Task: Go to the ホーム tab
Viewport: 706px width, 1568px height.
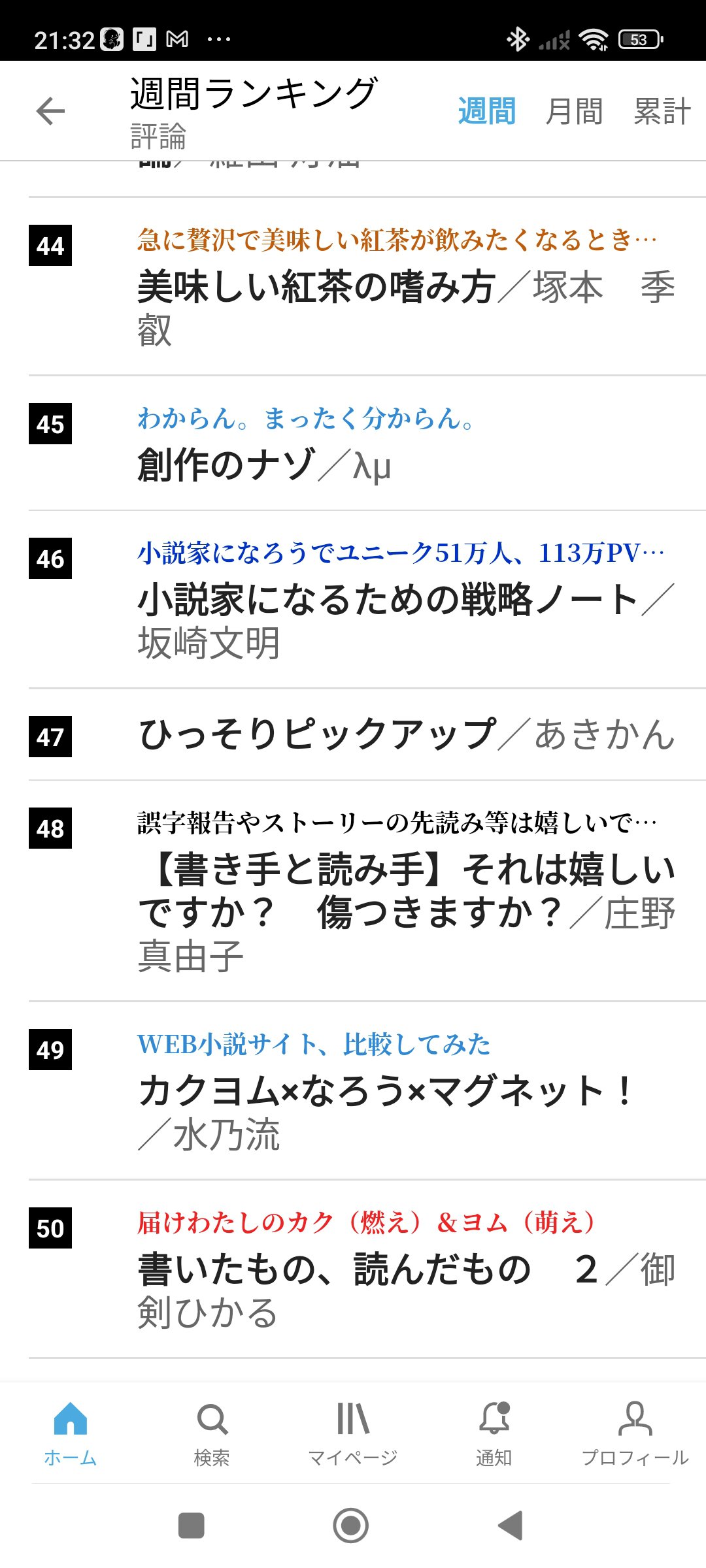Action: pyautogui.click(x=71, y=1433)
